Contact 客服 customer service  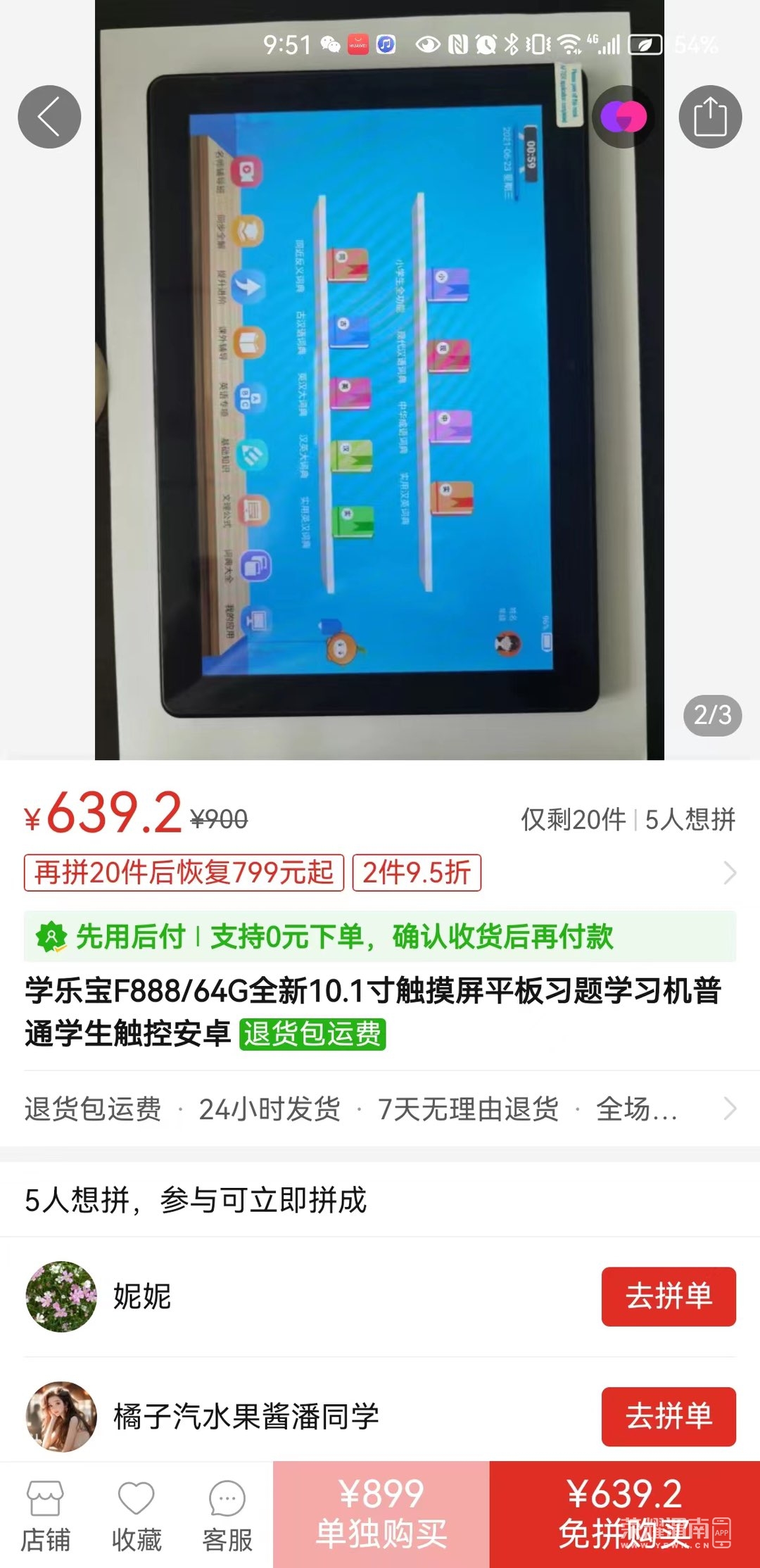click(227, 1515)
